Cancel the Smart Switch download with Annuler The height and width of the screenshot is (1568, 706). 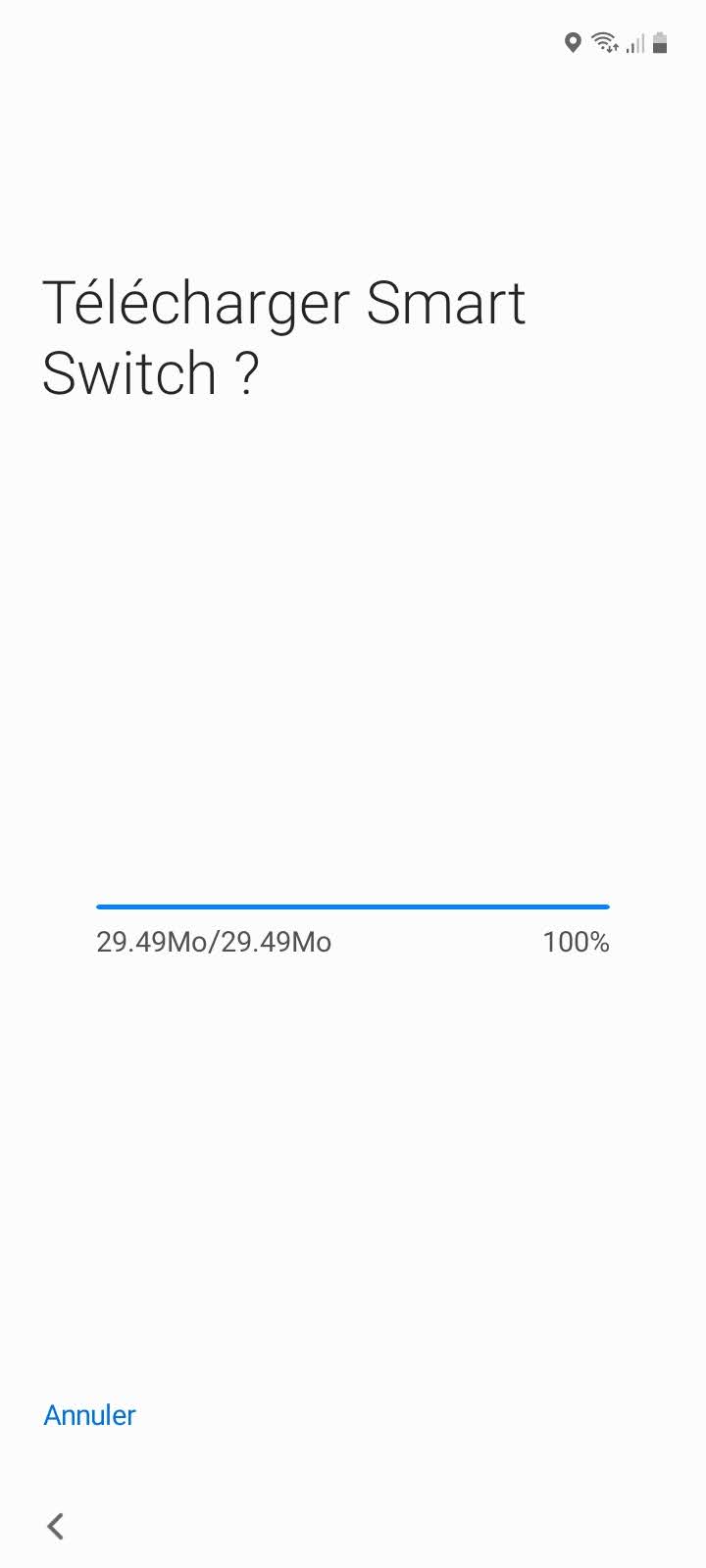[x=89, y=1414]
